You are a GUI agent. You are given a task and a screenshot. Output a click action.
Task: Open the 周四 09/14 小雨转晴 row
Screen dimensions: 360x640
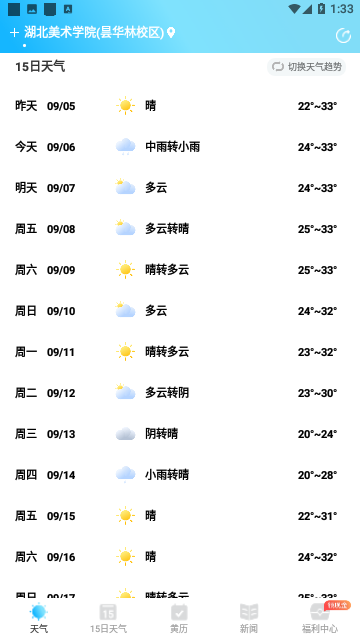tap(180, 475)
